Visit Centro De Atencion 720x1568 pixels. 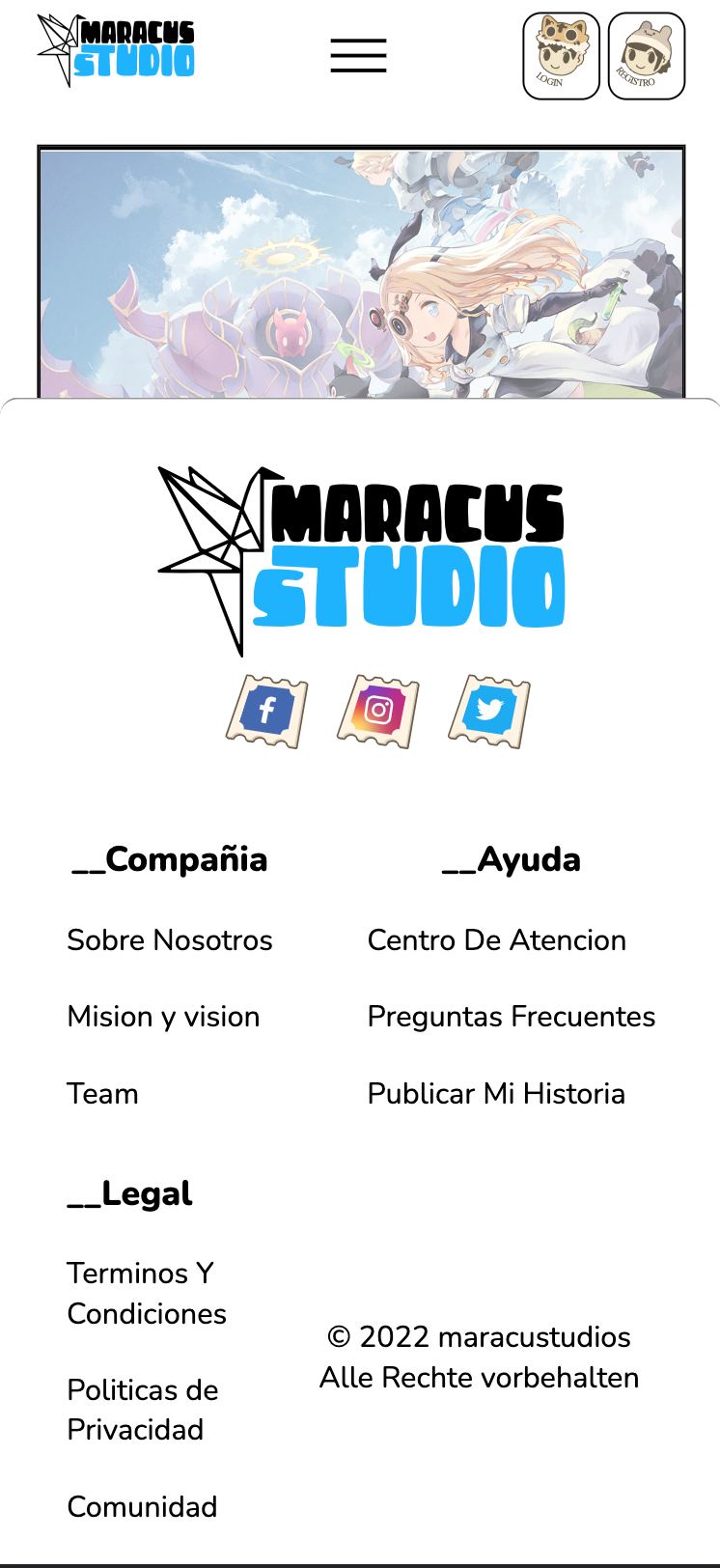496,940
